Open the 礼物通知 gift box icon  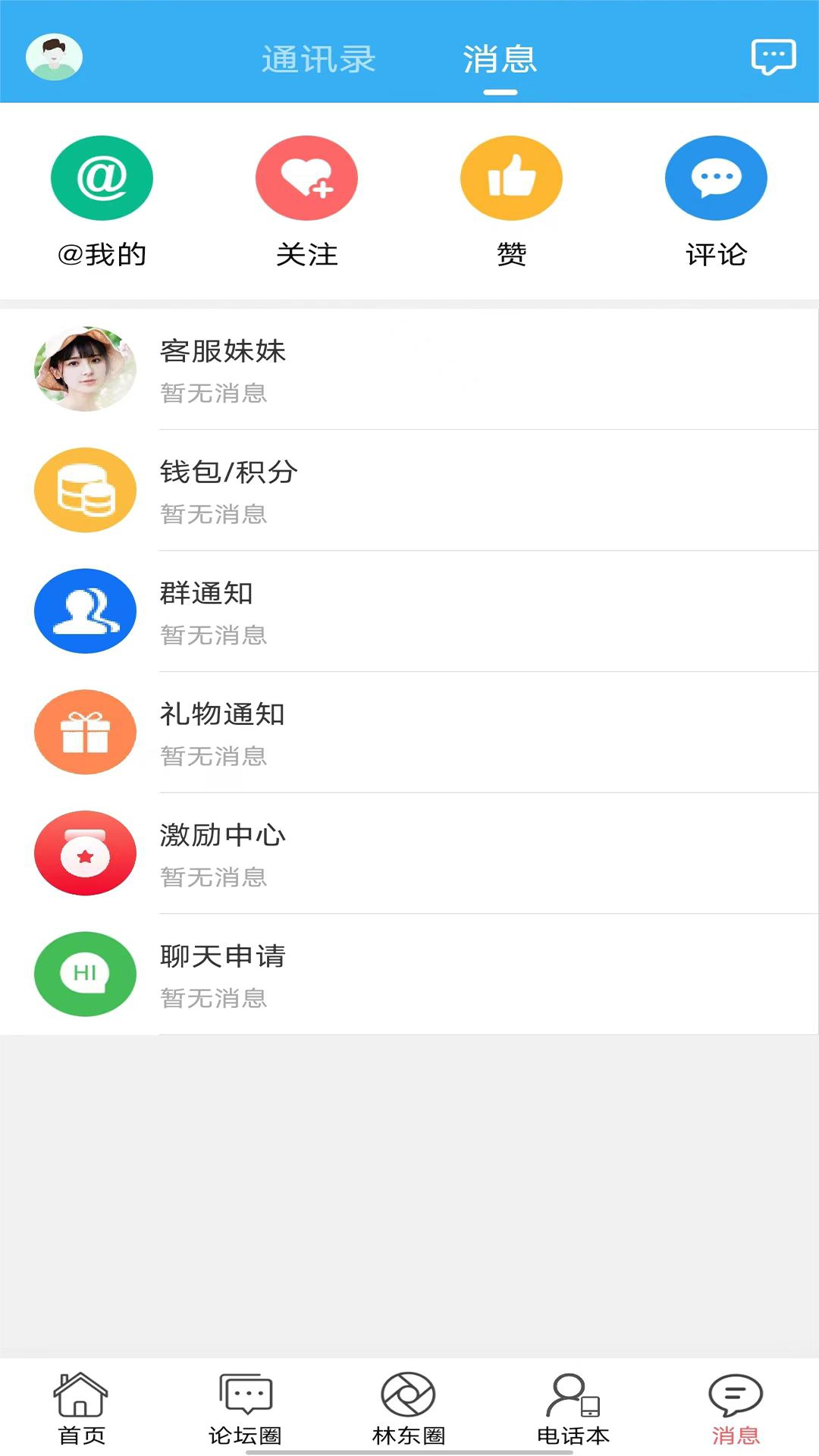coord(85,732)
